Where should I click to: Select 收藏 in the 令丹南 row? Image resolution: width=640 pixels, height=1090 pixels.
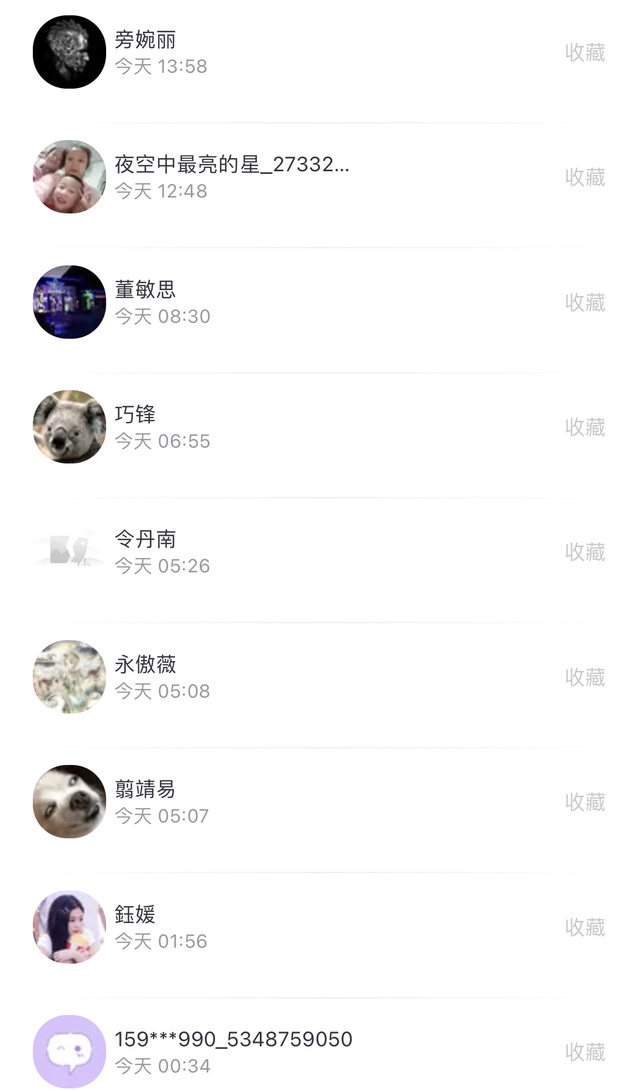585,552
